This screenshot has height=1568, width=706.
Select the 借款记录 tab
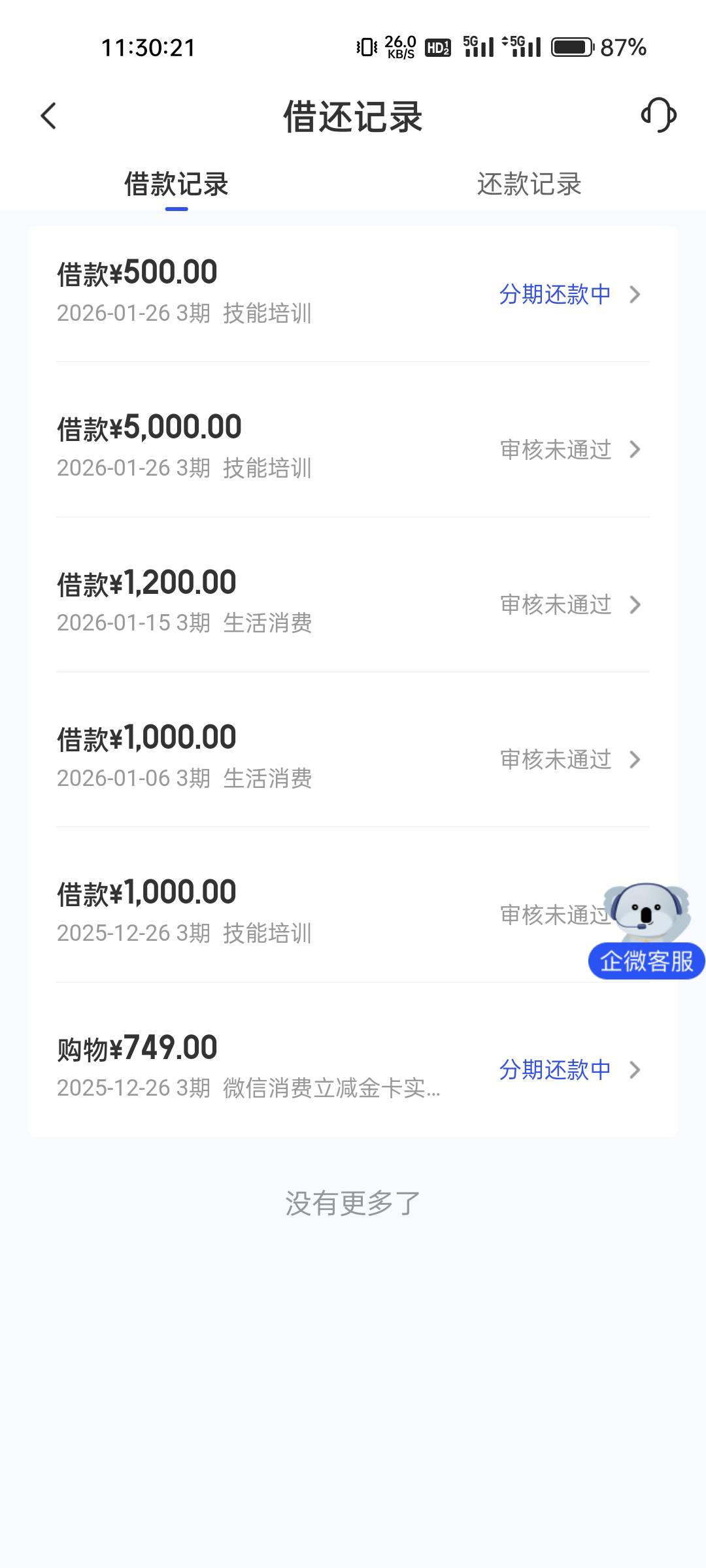176,184
